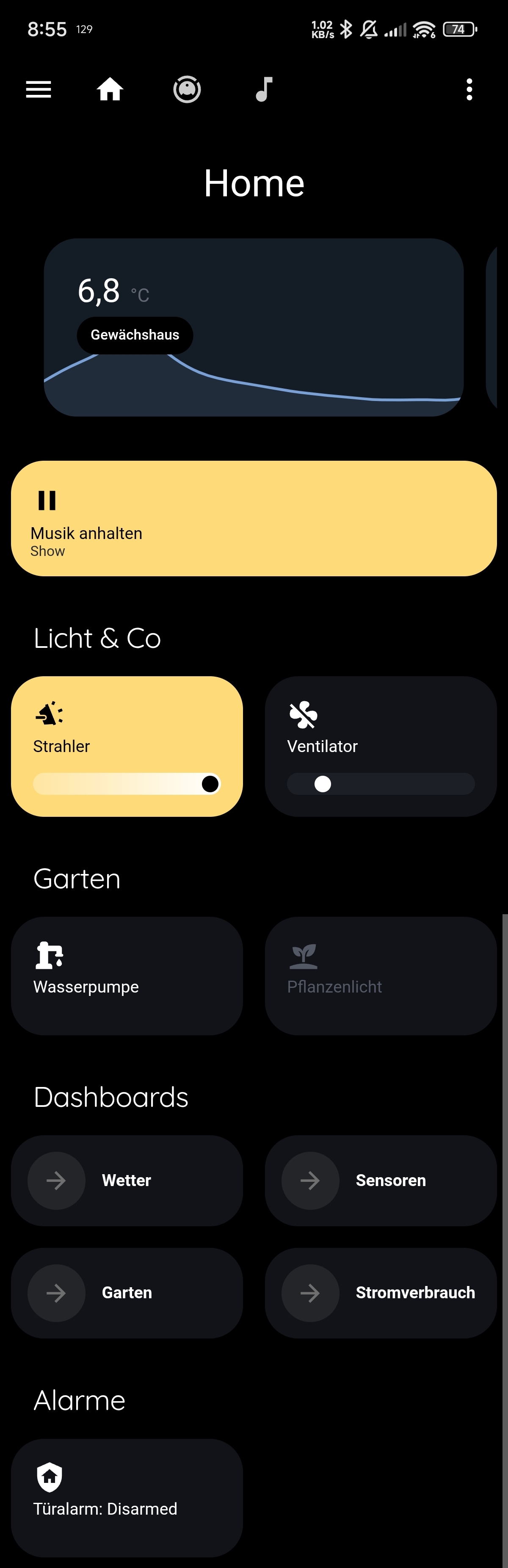Open the Gewächshaus temperature card
The width and height of the screenshot is (508, 1568).
coord(253,327)
